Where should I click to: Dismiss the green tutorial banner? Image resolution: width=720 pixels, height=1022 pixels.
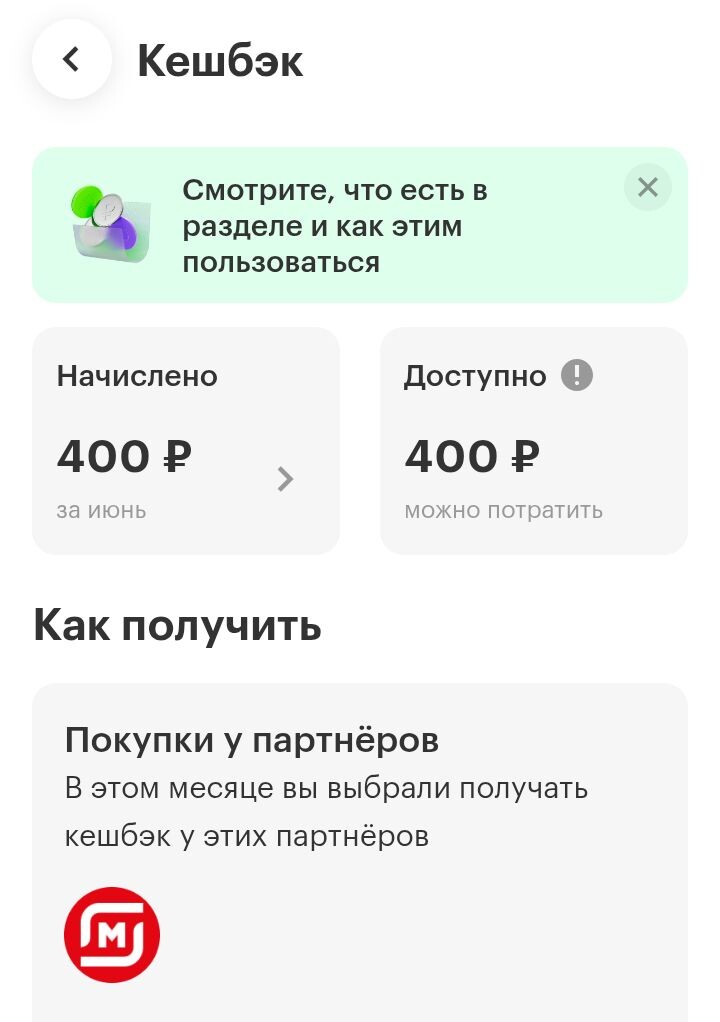[647, 187]
